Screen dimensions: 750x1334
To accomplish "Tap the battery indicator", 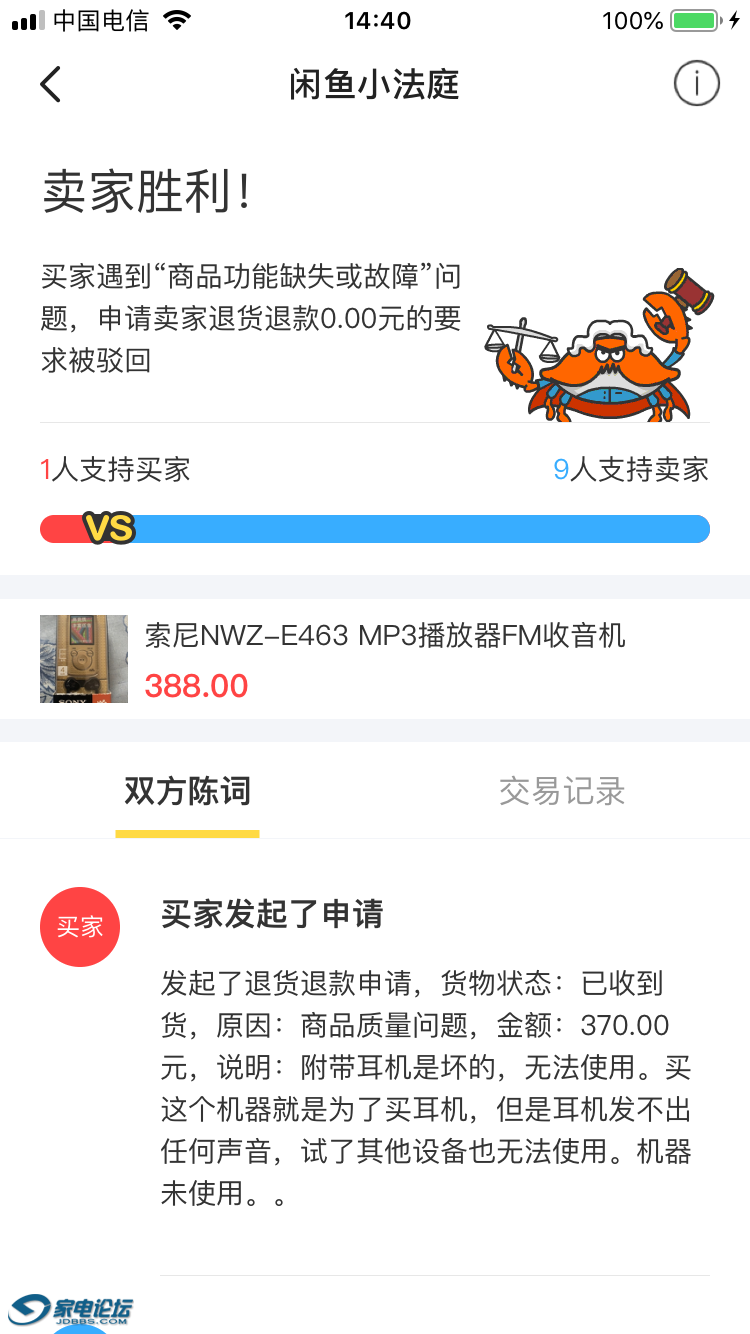I will click(x=694, y=19).
